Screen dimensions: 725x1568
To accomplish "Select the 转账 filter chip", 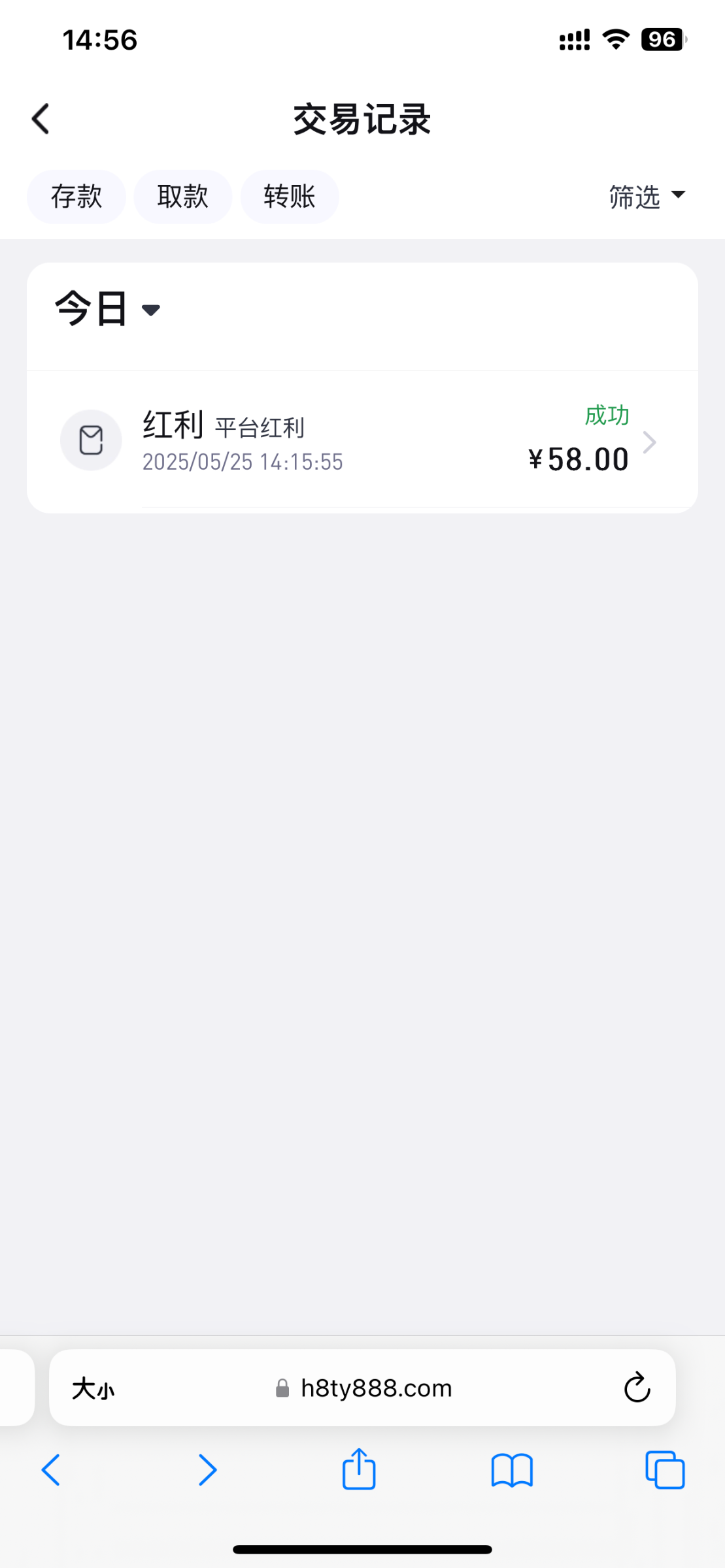I will point(290,197).
